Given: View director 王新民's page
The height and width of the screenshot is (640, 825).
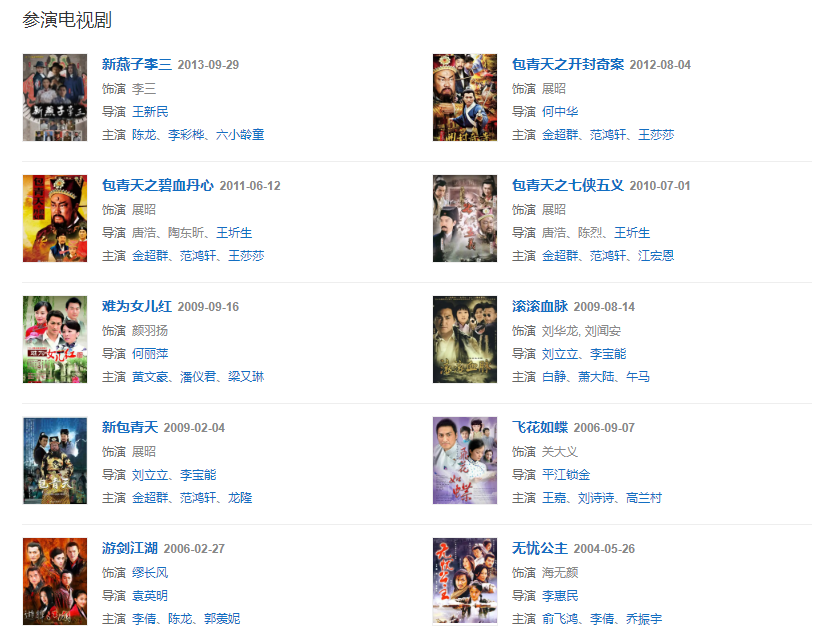Looking at the screenshot, I should point(151,112).
